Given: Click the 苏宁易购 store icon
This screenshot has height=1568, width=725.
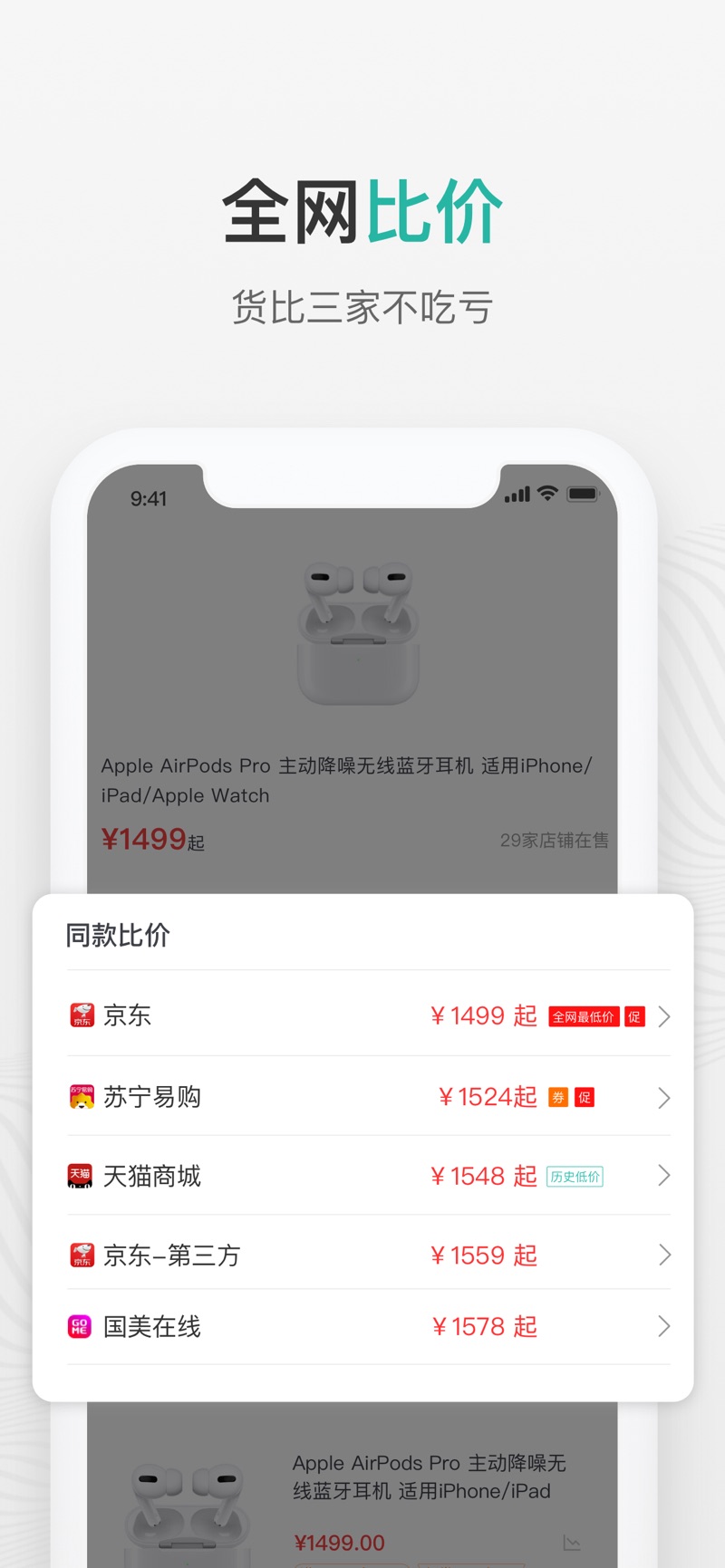Looking at the screenshot, I should (81, 1097).
